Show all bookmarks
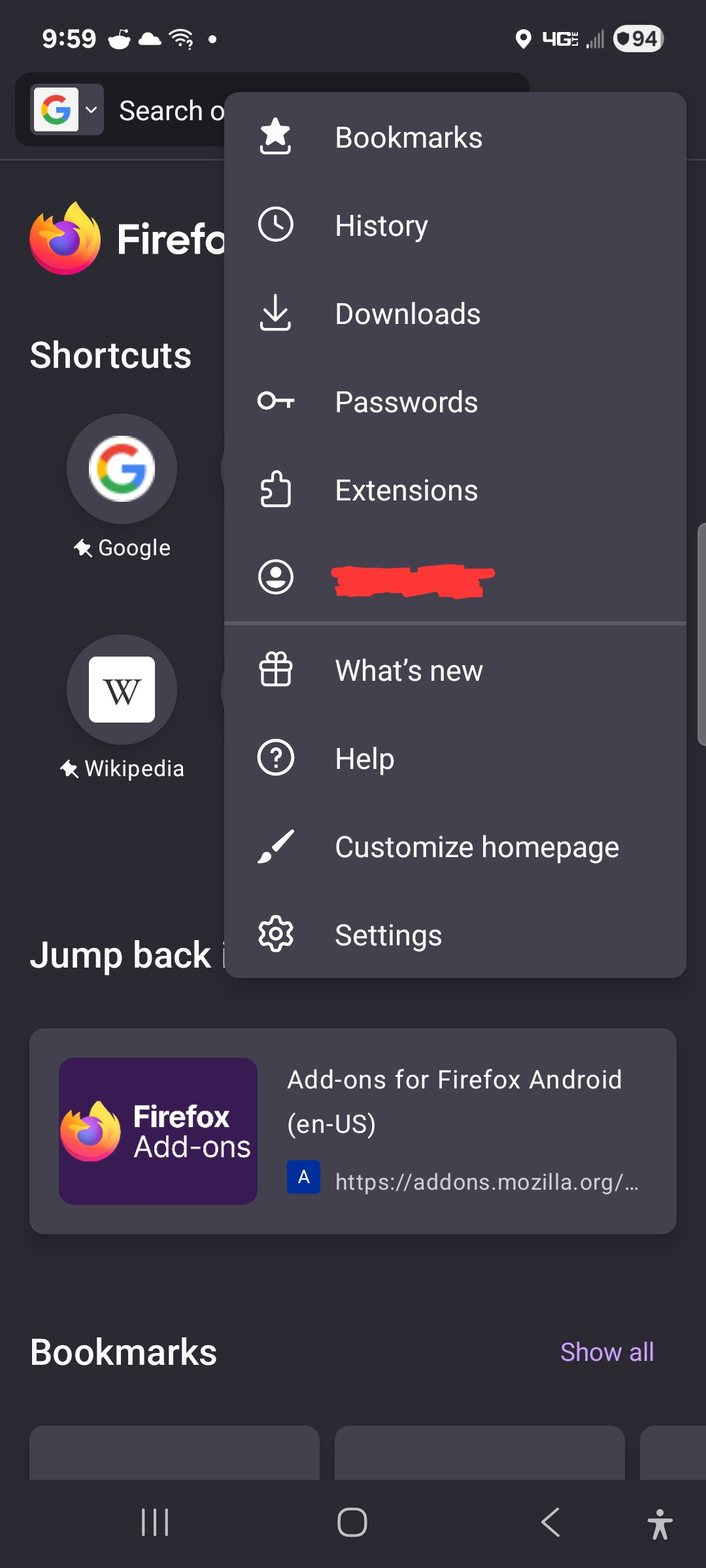This screenshot has width=706, height=1568. [607, 1352]
